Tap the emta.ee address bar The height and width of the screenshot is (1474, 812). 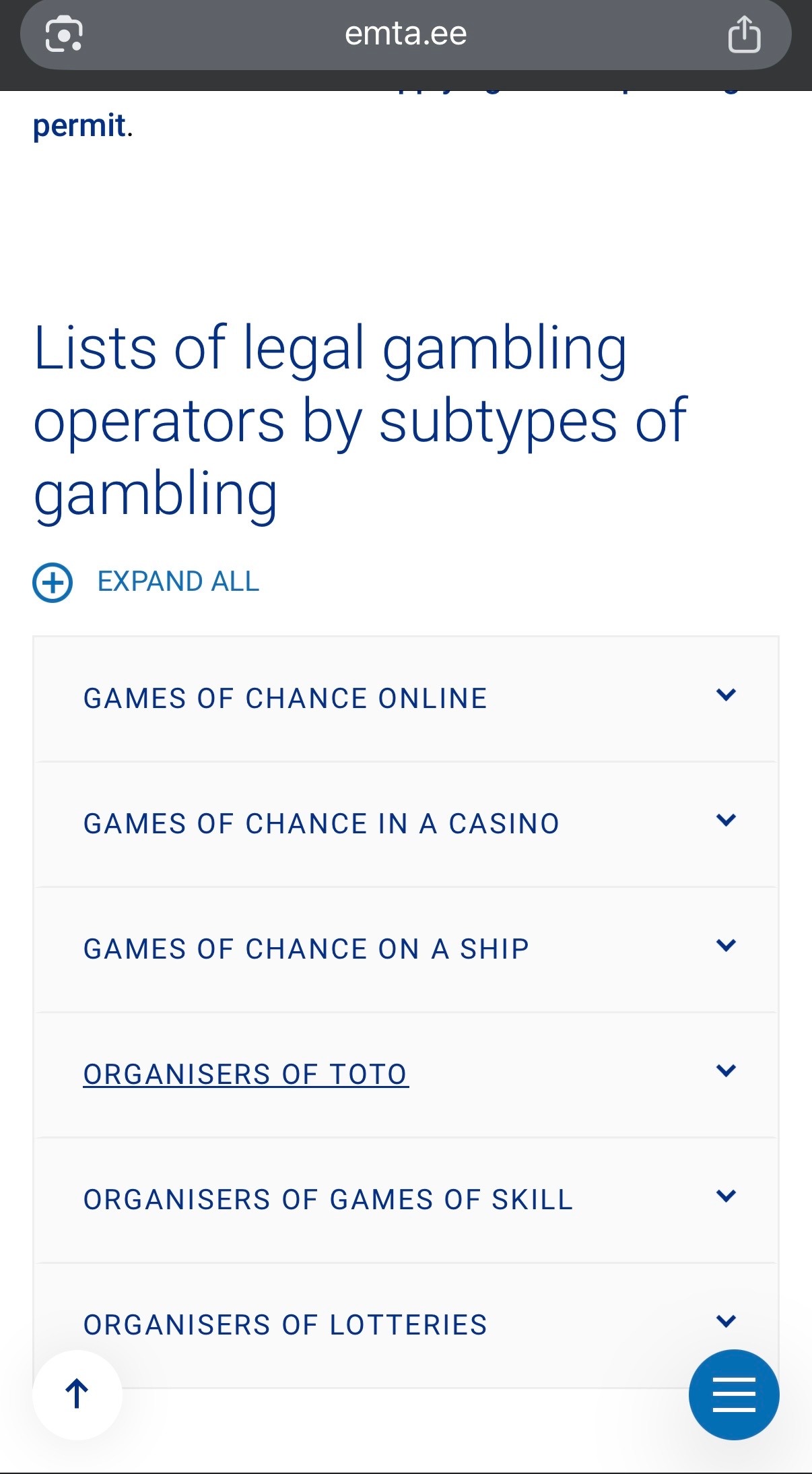(x=405, y=34)
